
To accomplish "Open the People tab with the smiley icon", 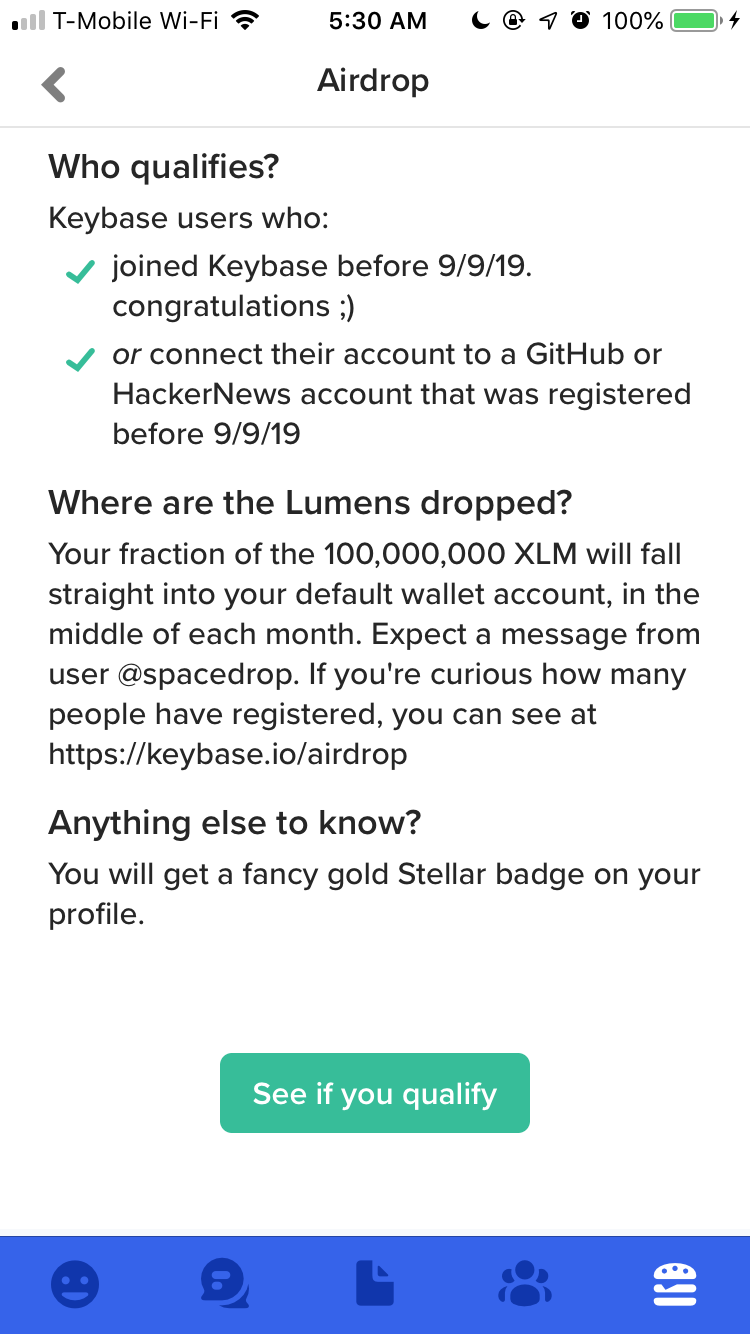I will pos(75,1285).
